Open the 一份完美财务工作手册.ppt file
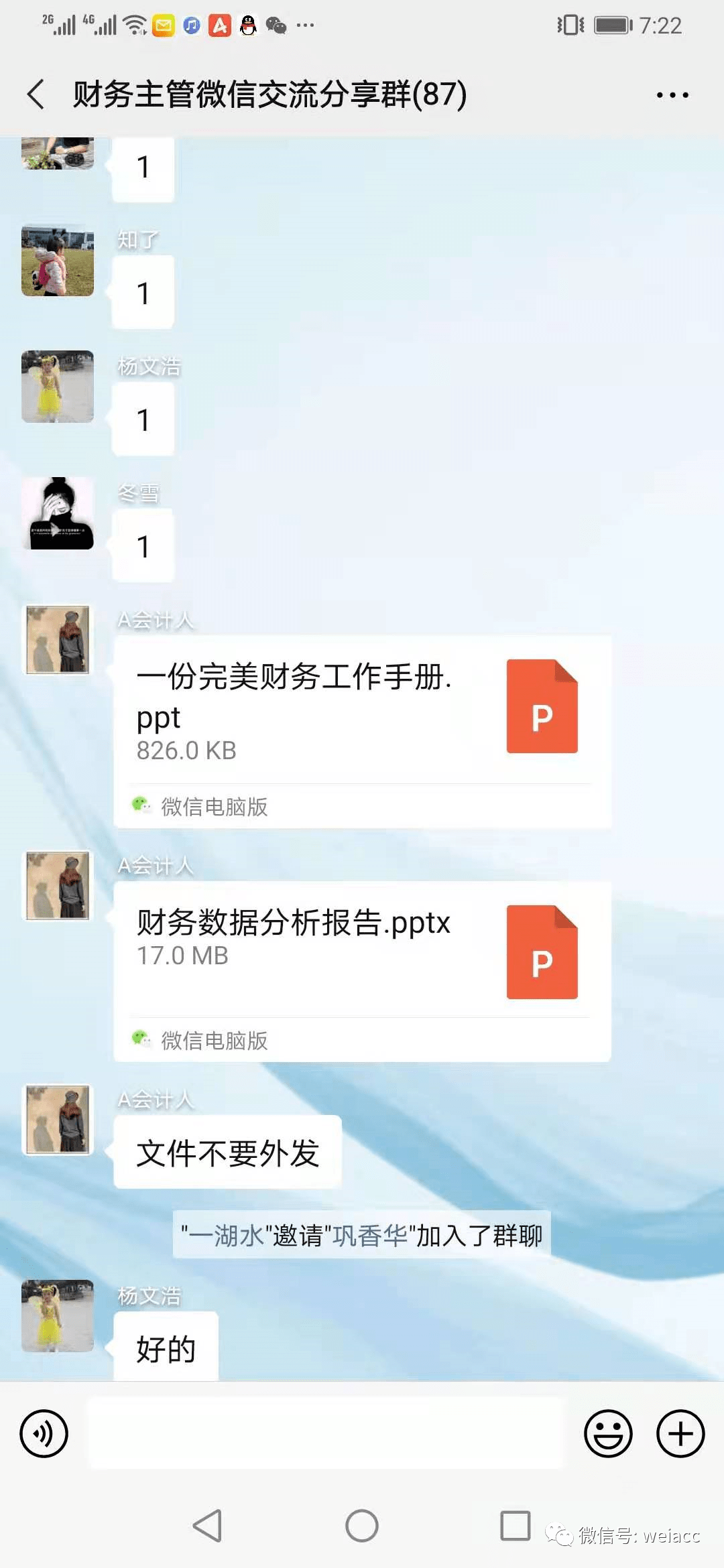 click(362, 732)
